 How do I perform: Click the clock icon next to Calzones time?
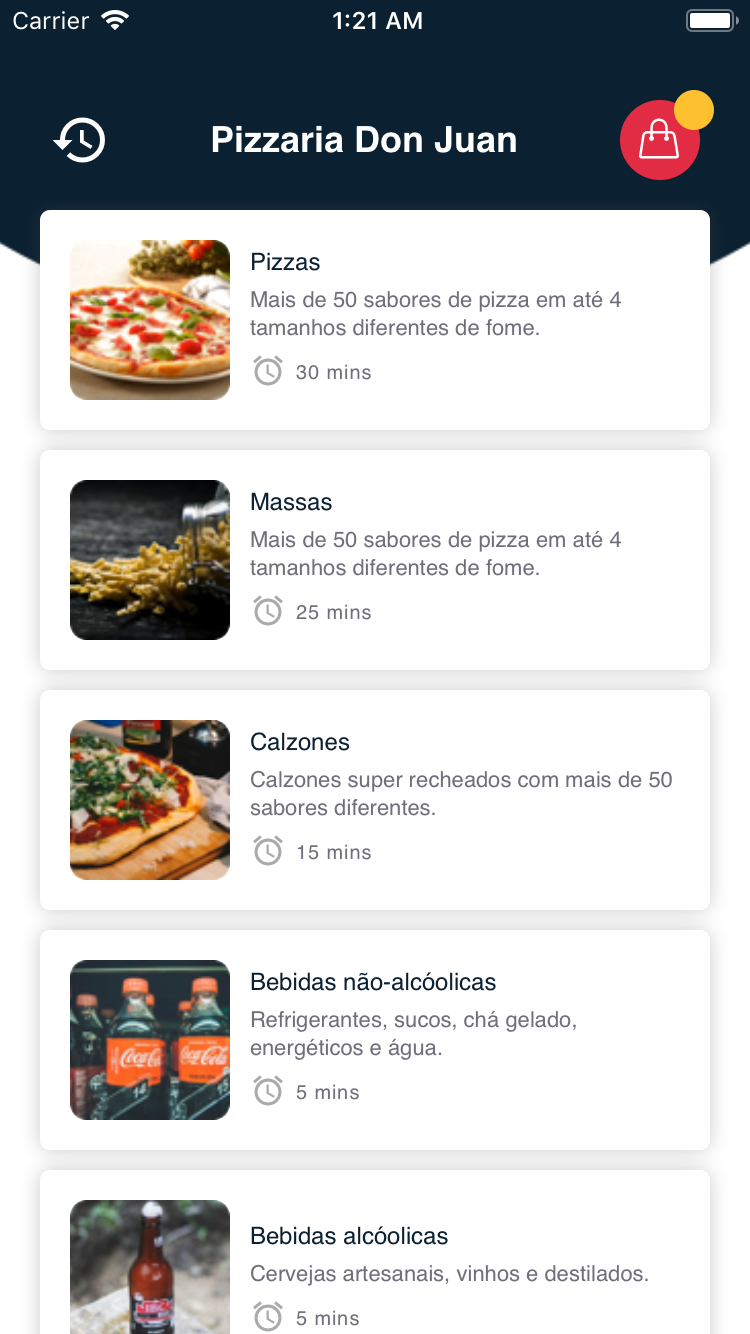[268, 851]
